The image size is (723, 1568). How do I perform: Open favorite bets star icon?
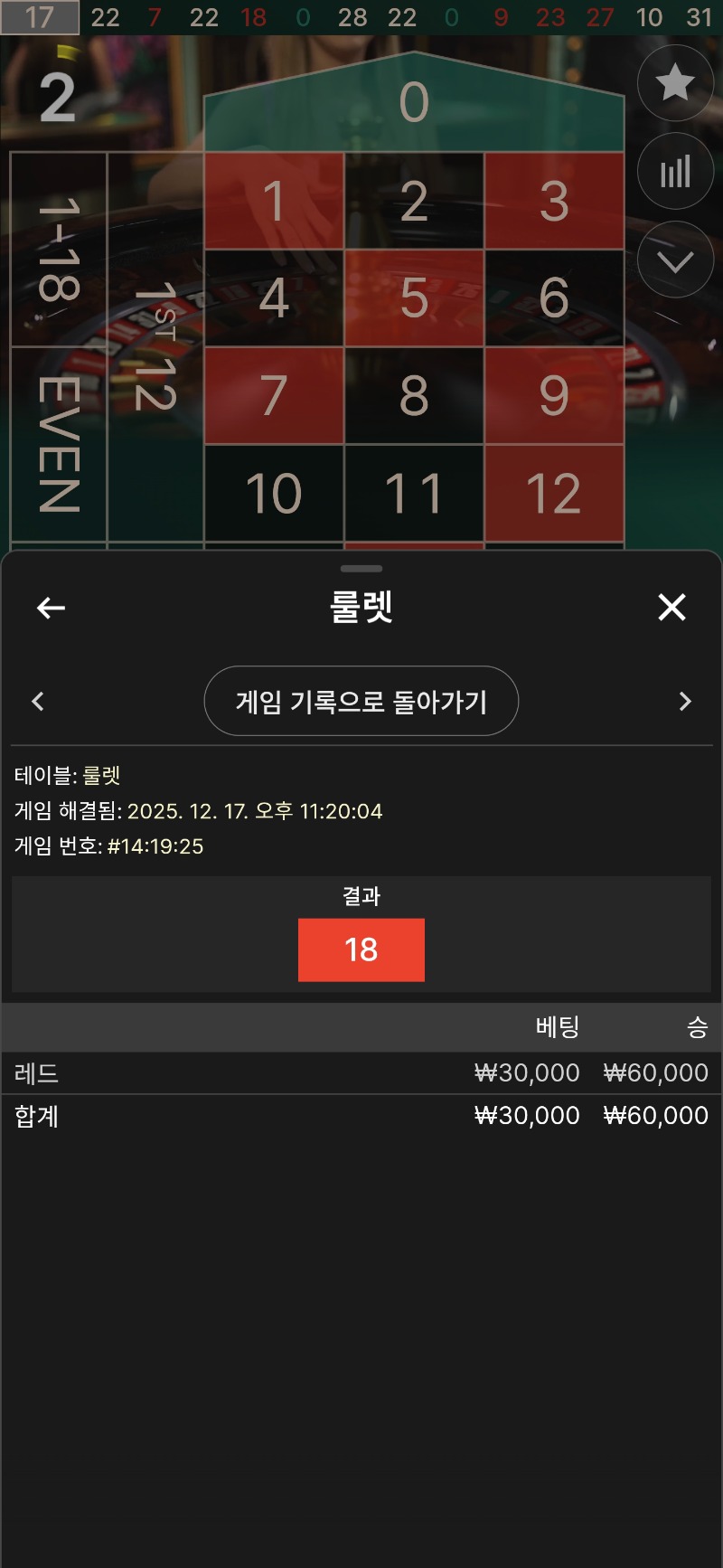coord(675,83)
